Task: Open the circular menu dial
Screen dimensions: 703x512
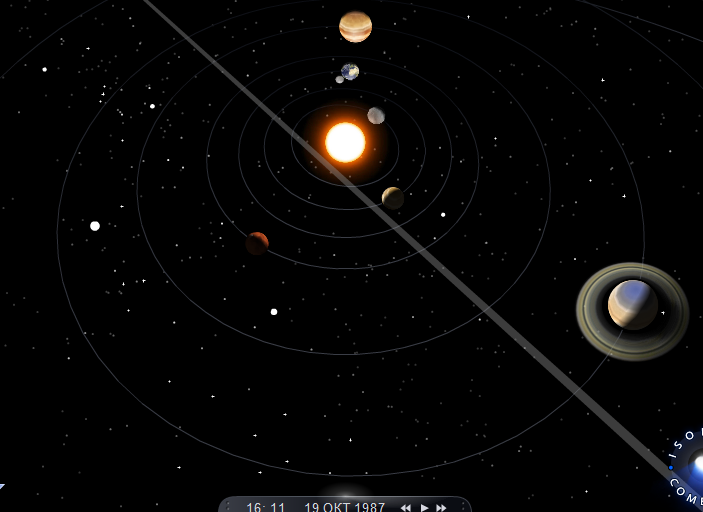Action: pyautogui.click(x=690, y=468)
